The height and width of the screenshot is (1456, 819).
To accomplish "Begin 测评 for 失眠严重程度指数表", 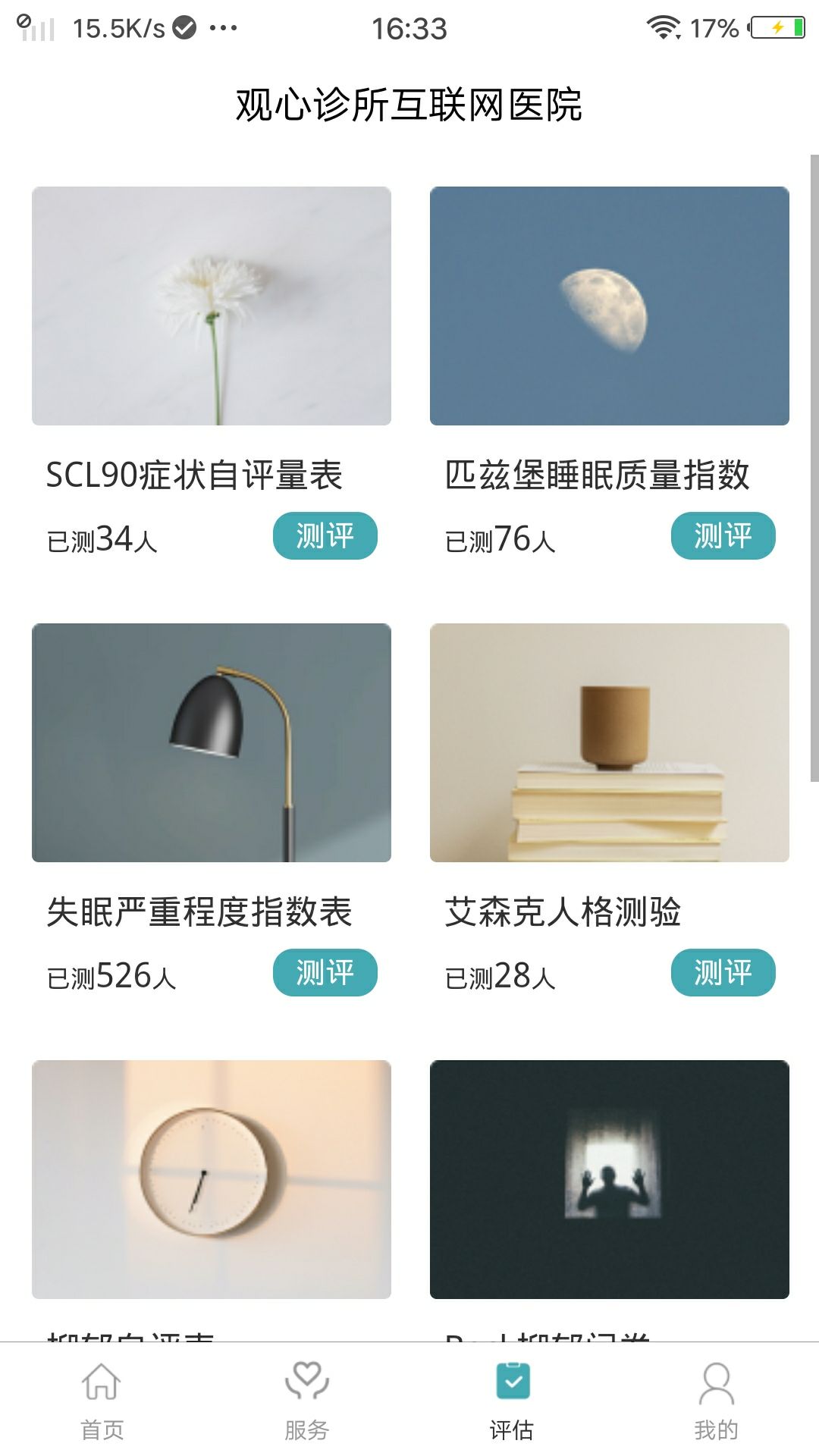I will coord(325,973).
